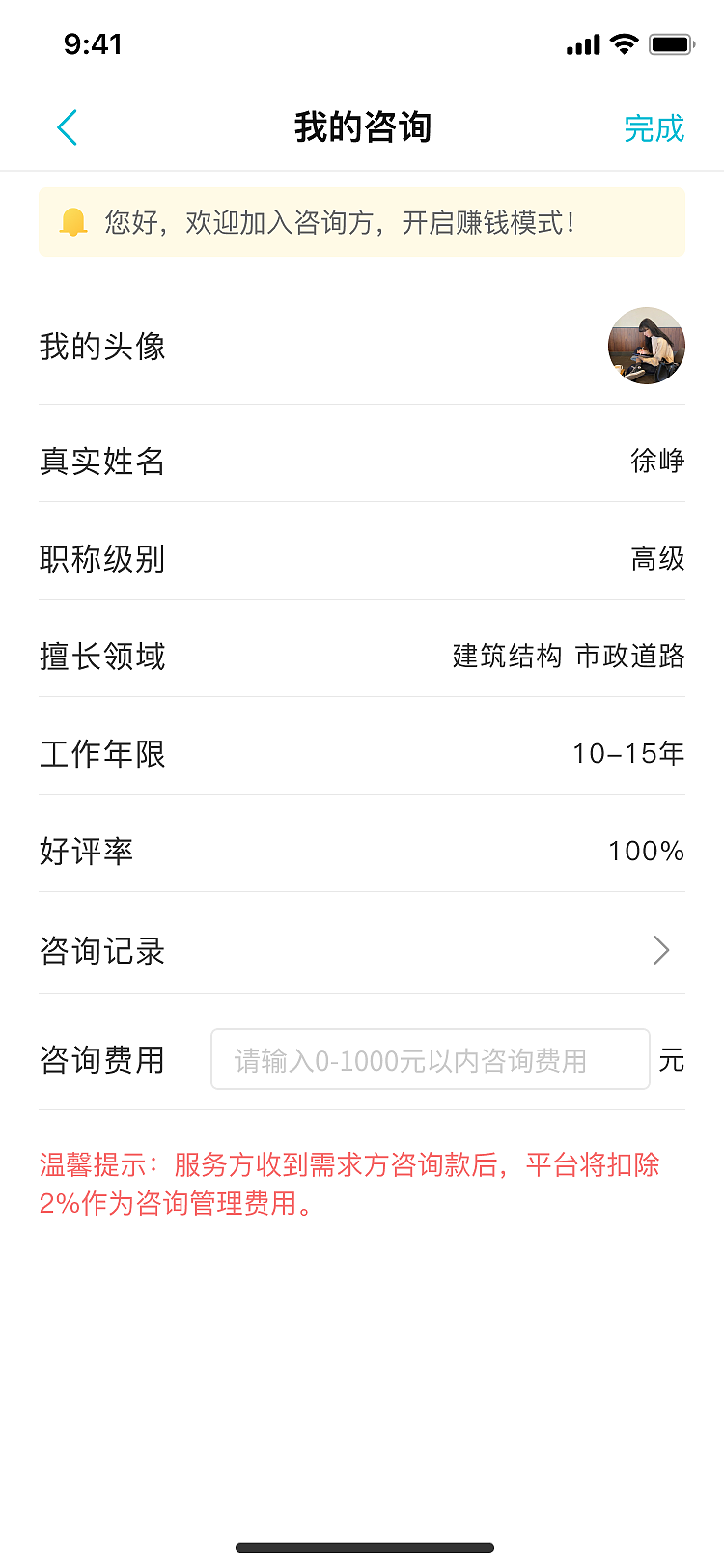Tap the 100% 好评率 value
Viewport: 724px width, 1568px height.
tap(646, 851)
